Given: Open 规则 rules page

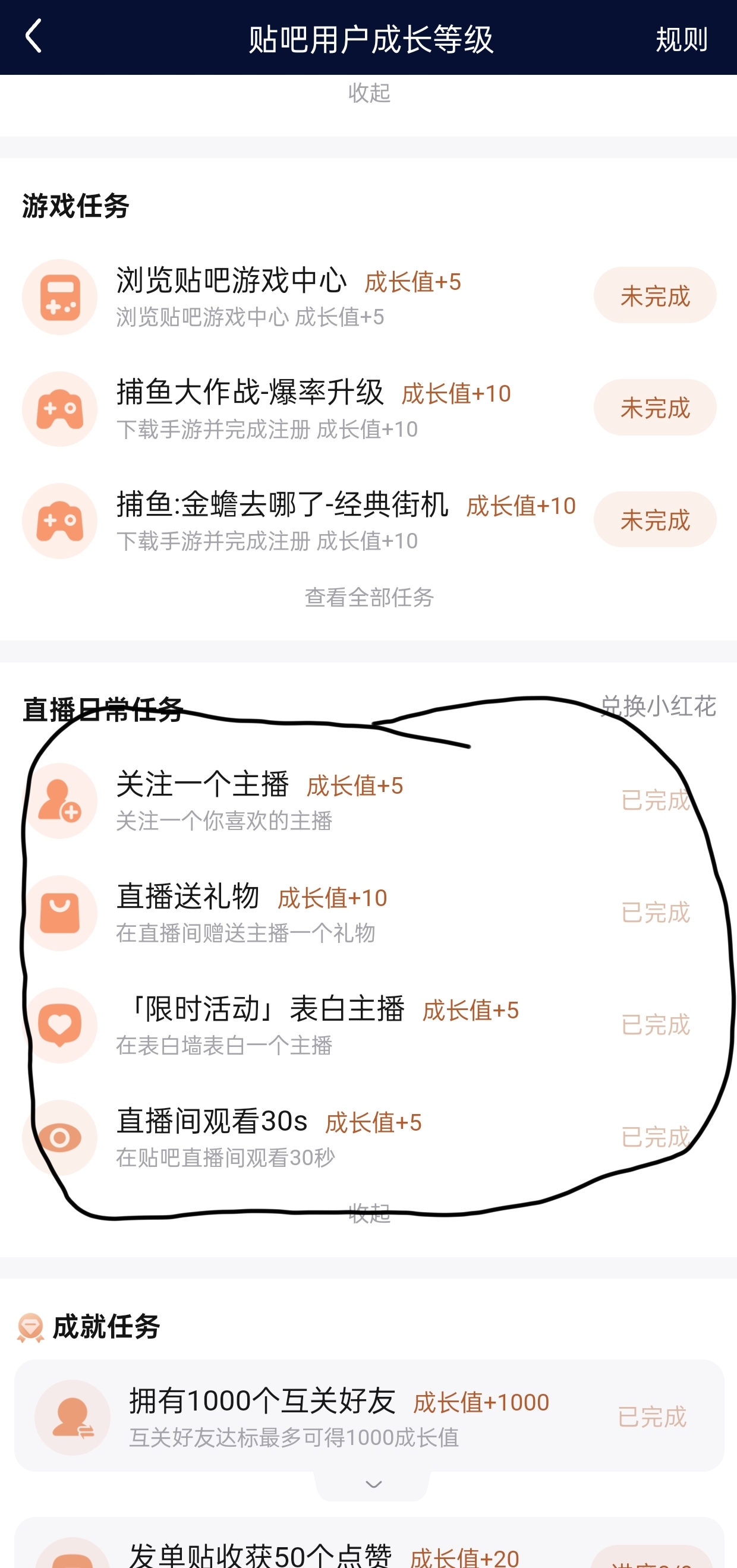Looking at the screenshot, I should [681, 39].
